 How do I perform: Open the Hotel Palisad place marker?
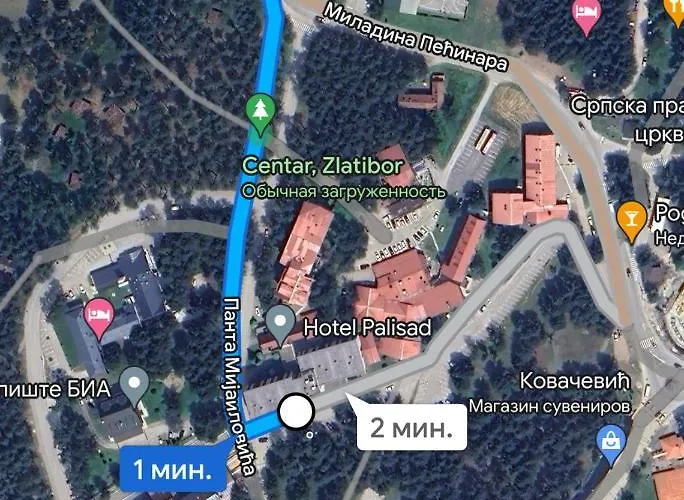(x=281, y=322)
